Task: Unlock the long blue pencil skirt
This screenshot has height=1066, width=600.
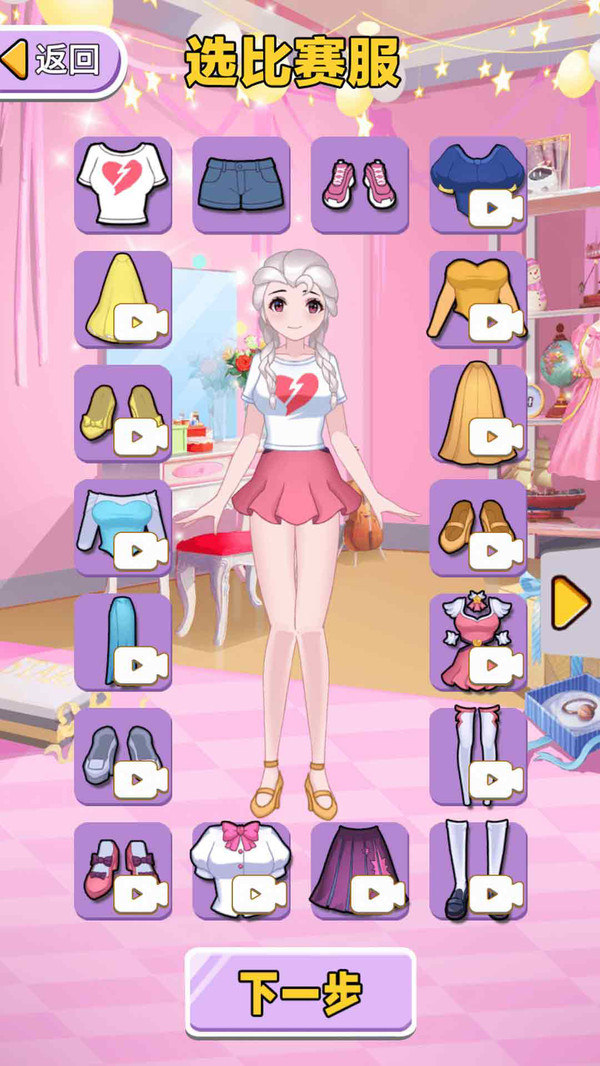Action: (123, 641)
